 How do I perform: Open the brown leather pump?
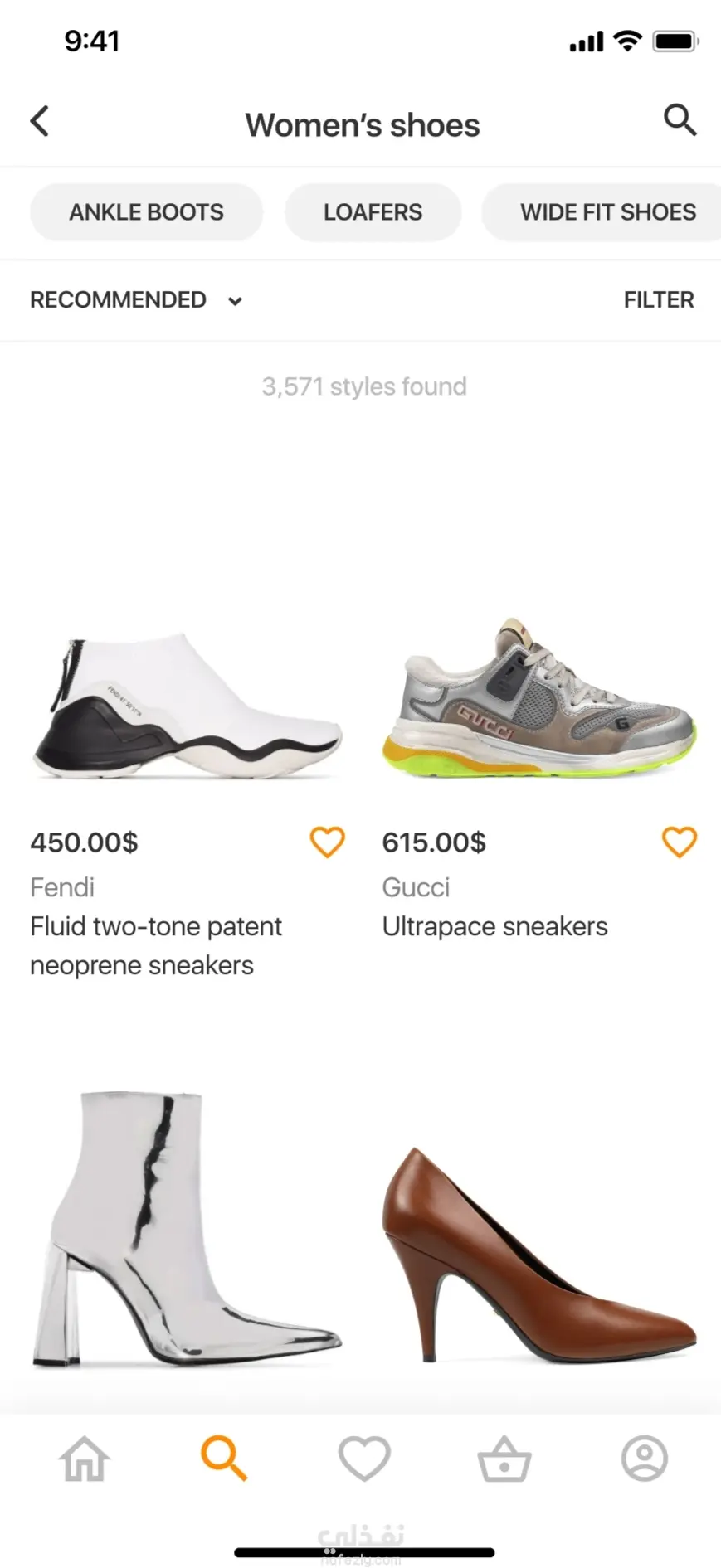539,1252
